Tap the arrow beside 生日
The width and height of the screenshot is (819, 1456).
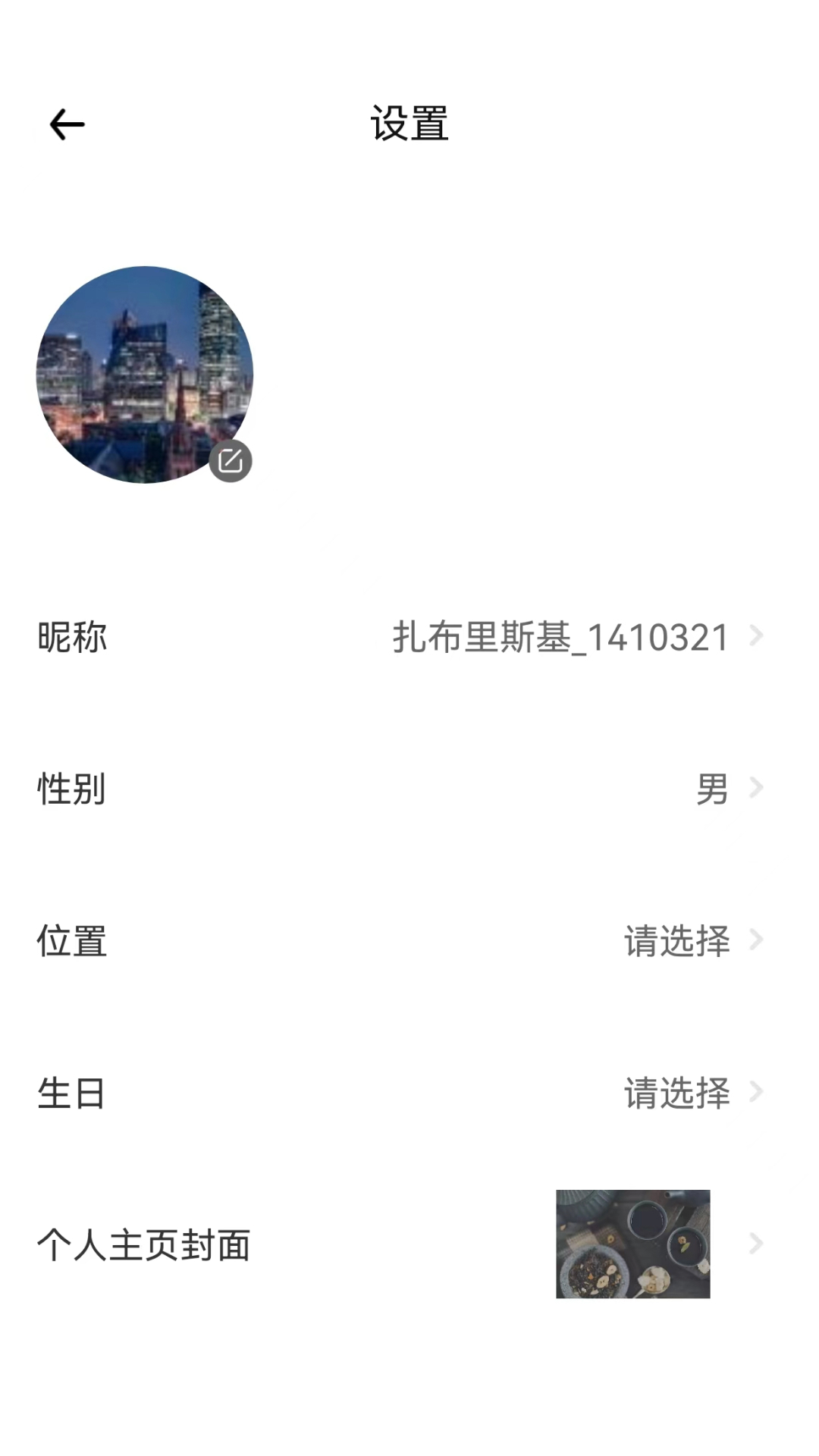coord(755,1092)
